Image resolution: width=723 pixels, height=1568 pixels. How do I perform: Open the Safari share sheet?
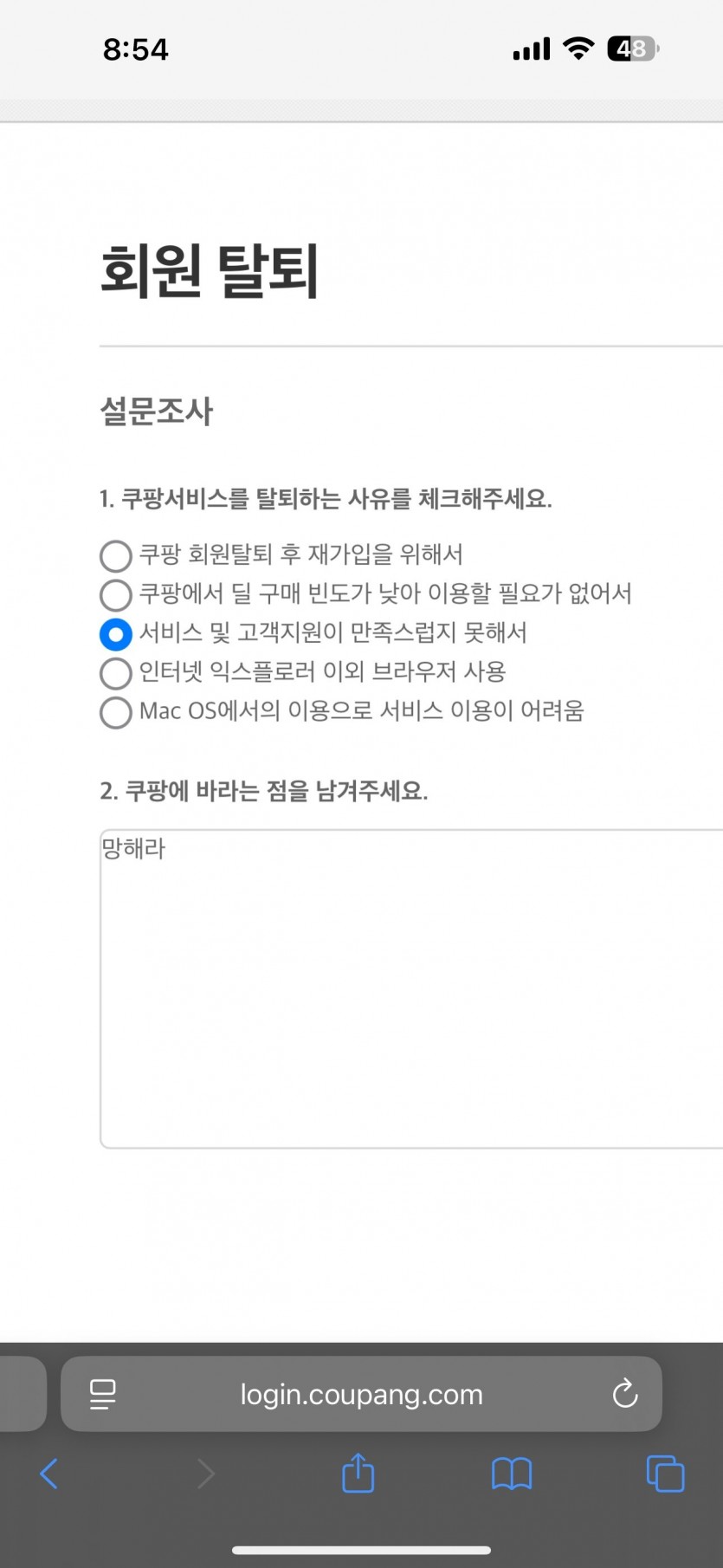(x=358, y=1474)
